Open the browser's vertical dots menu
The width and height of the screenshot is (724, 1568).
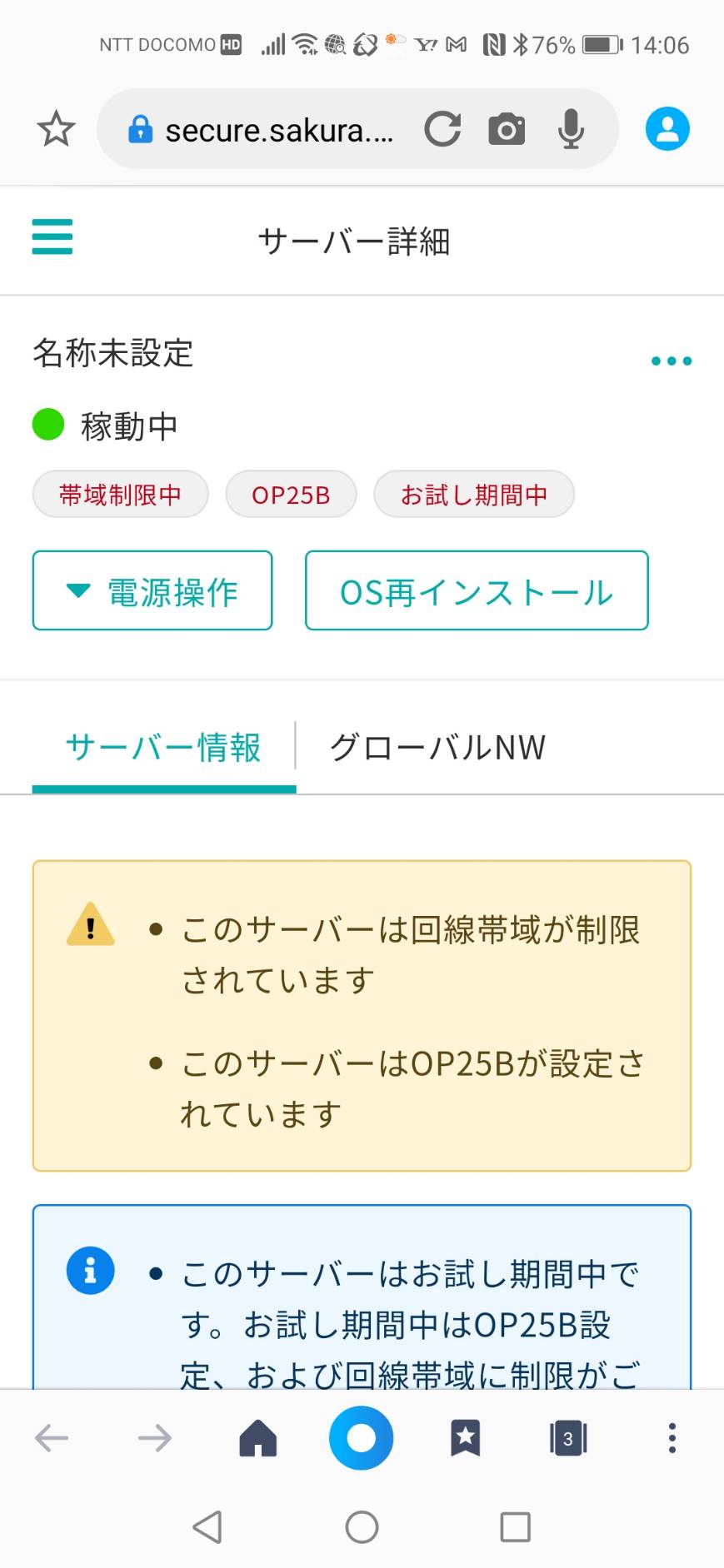point(672,1438)
